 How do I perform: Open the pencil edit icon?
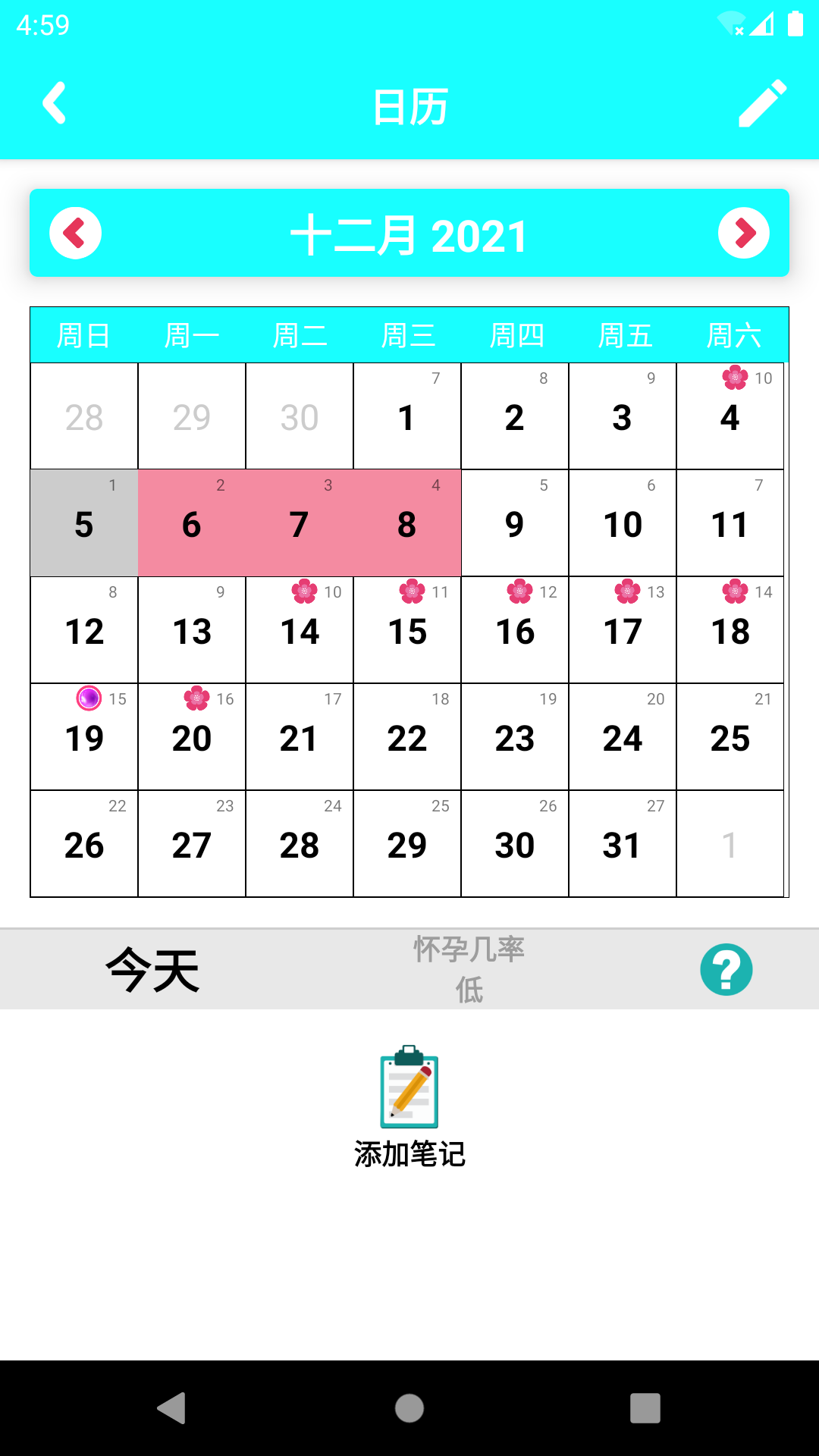point(763,103)
